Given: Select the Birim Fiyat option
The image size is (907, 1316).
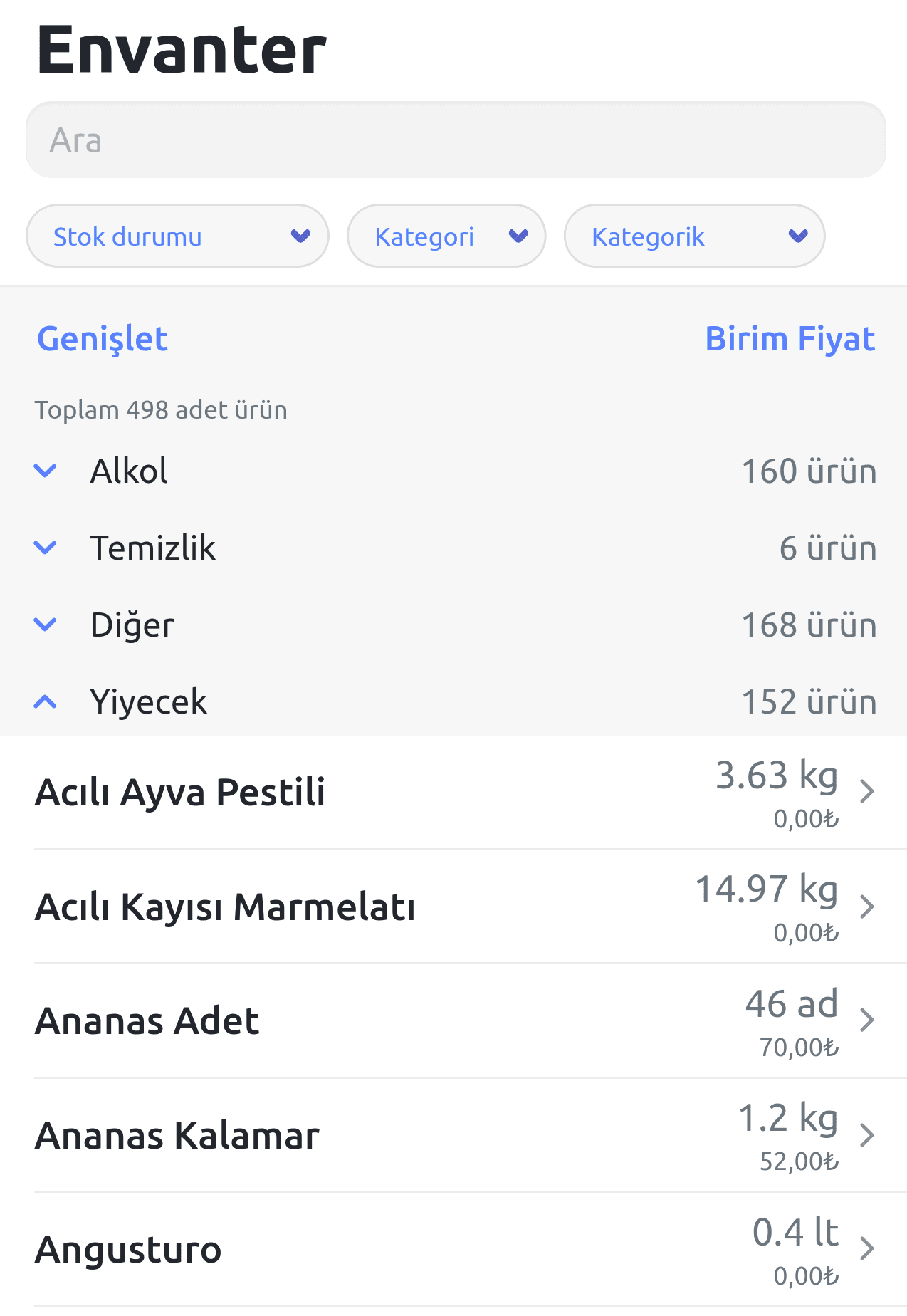Looking at the screenshot, I should [790, 339].
